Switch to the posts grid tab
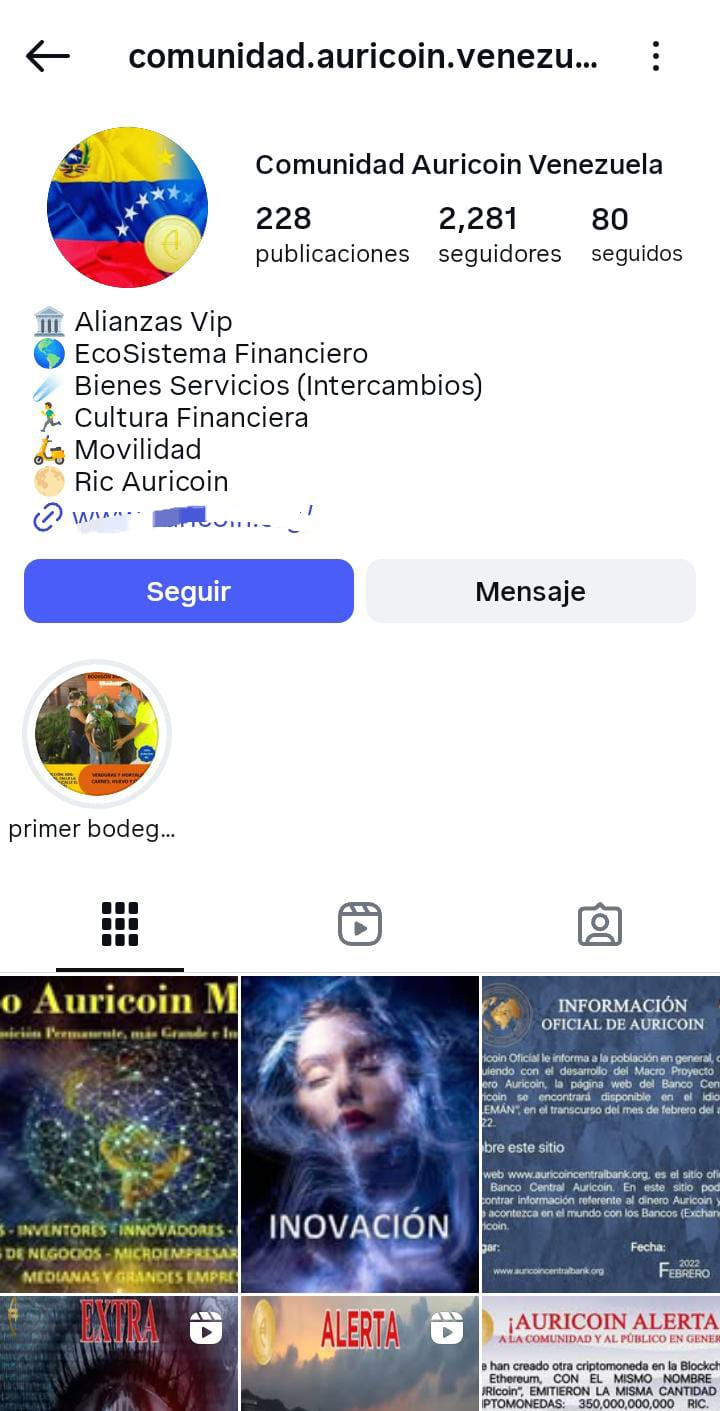 120,924
